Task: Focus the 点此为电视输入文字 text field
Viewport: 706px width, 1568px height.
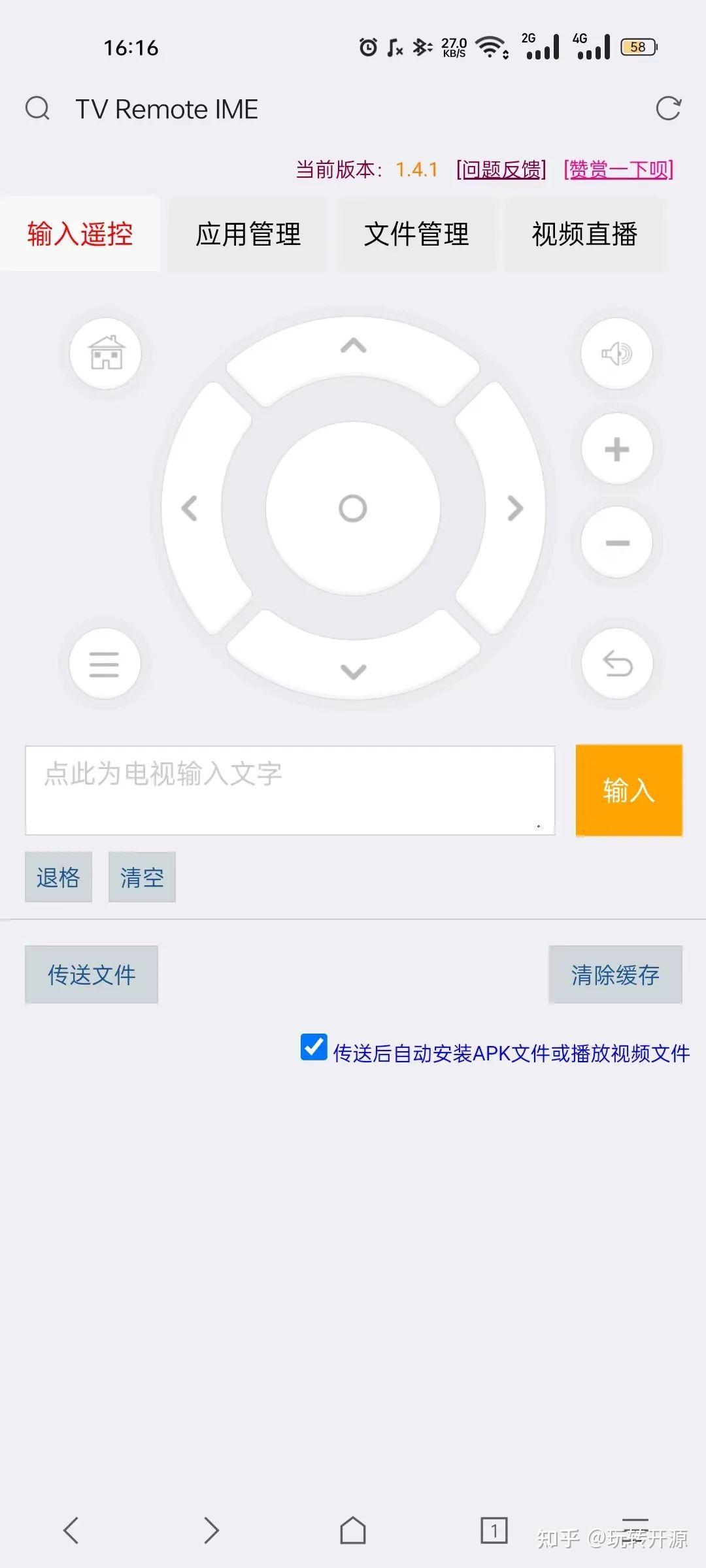Action: coord(290,790)
